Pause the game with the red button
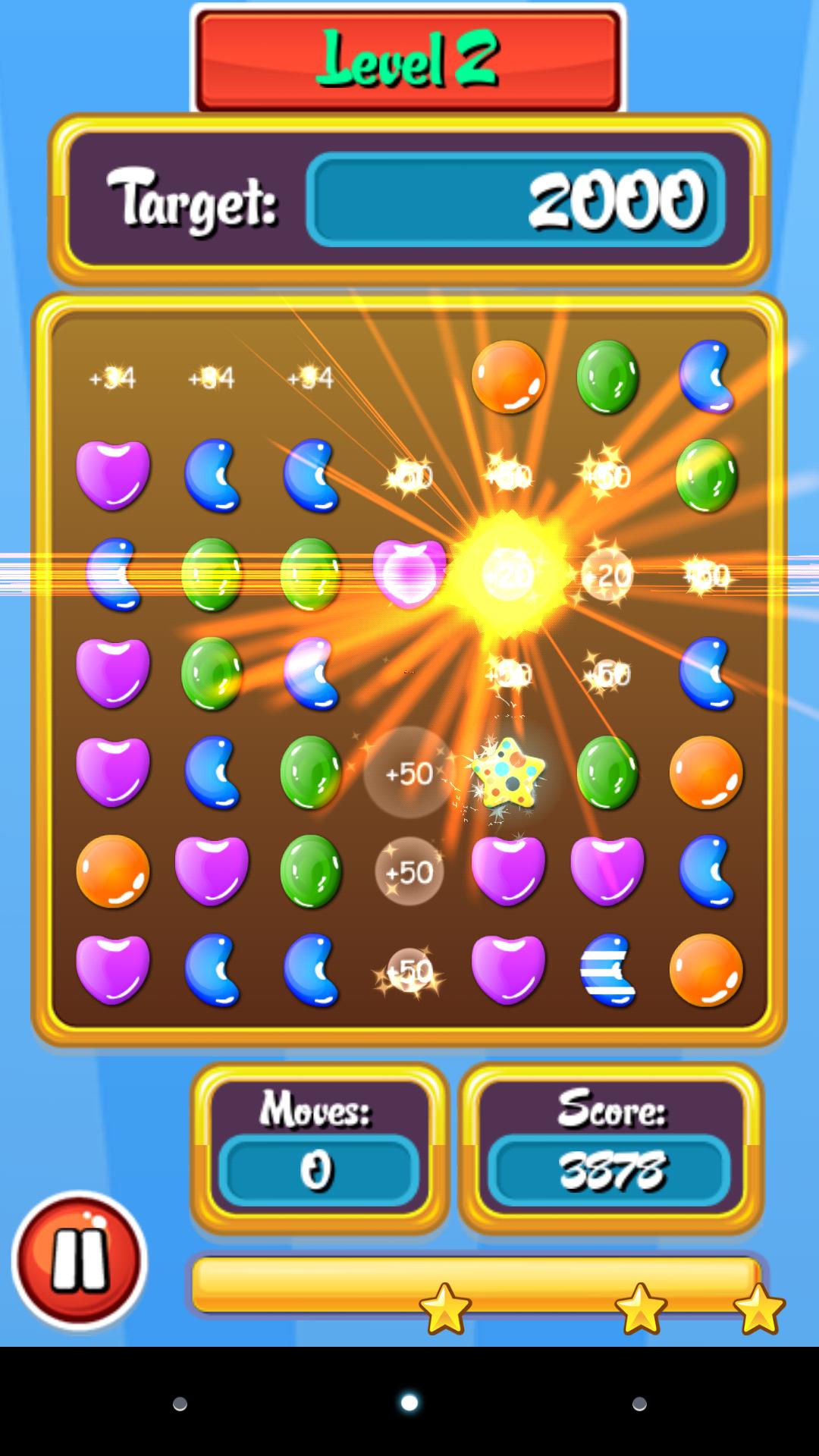819x1456 pixels. [79, 1260]
